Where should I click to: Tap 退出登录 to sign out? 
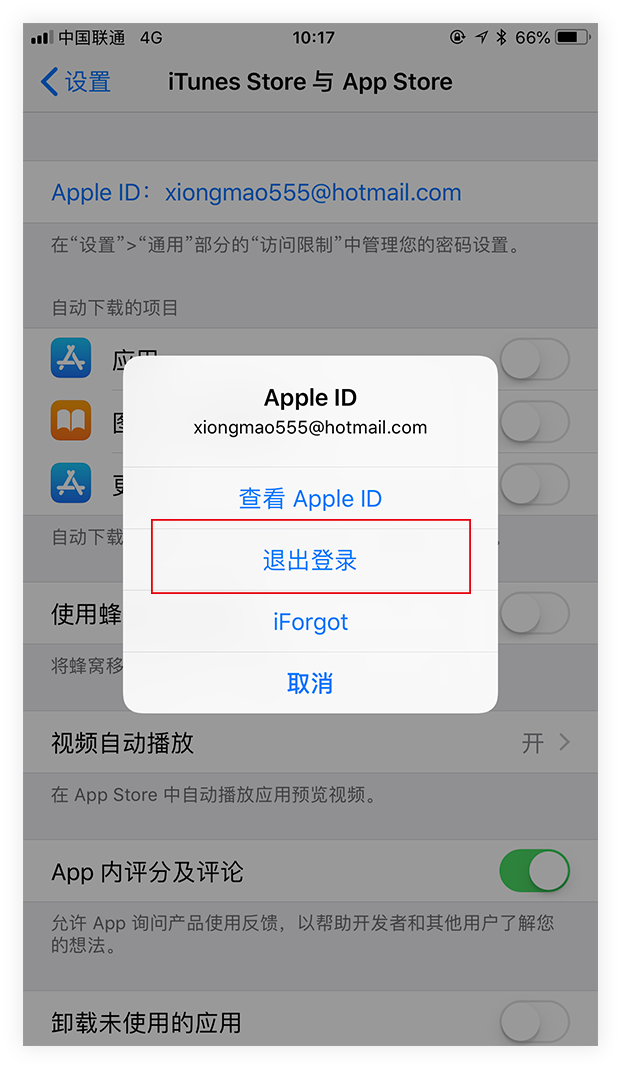(310, 560)
